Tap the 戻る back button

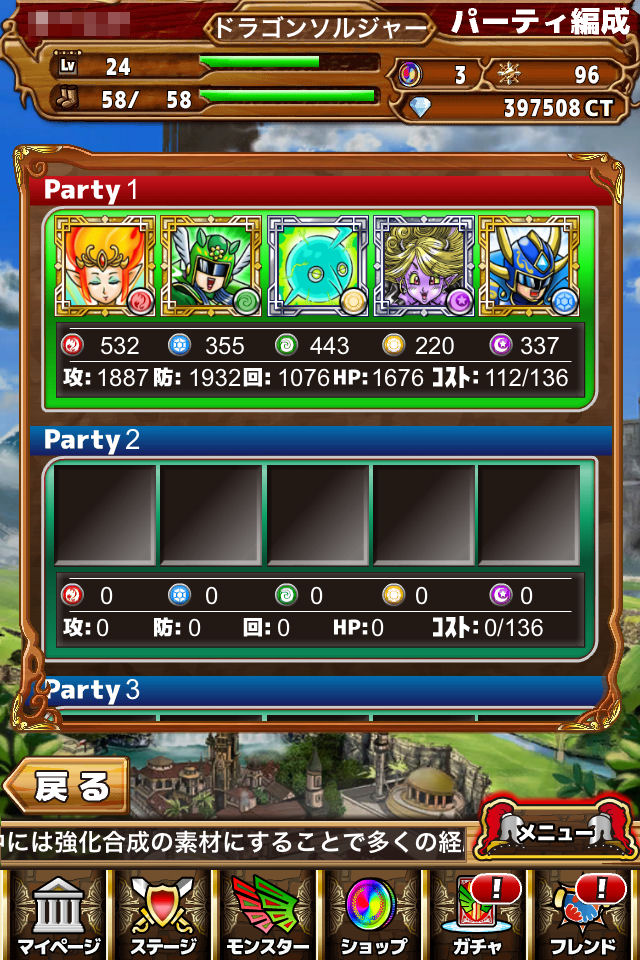coord(68,787)
